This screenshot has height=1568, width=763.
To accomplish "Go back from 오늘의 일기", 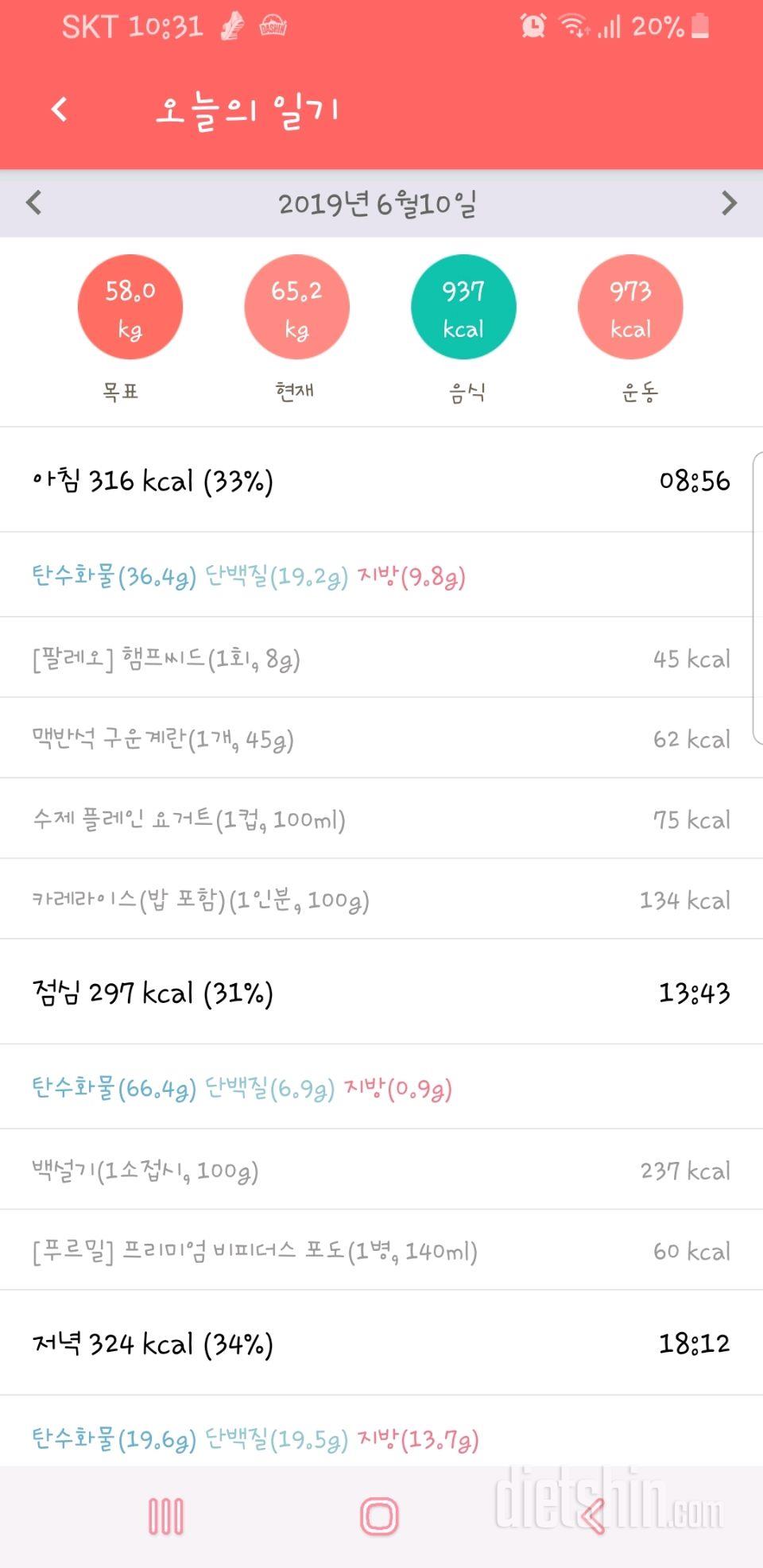I will (x=59, y=109).
